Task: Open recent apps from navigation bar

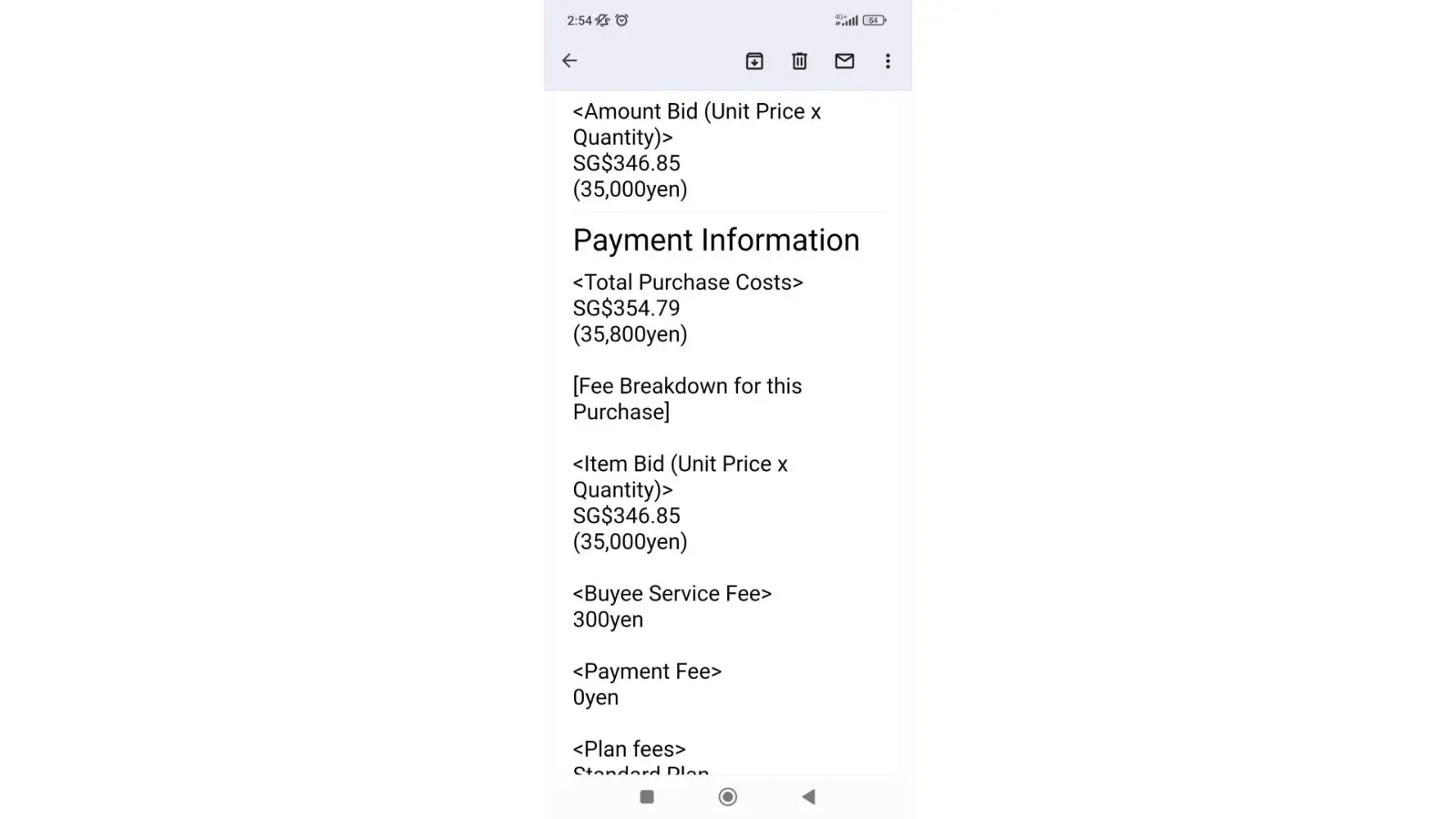Action: point(647,797)
